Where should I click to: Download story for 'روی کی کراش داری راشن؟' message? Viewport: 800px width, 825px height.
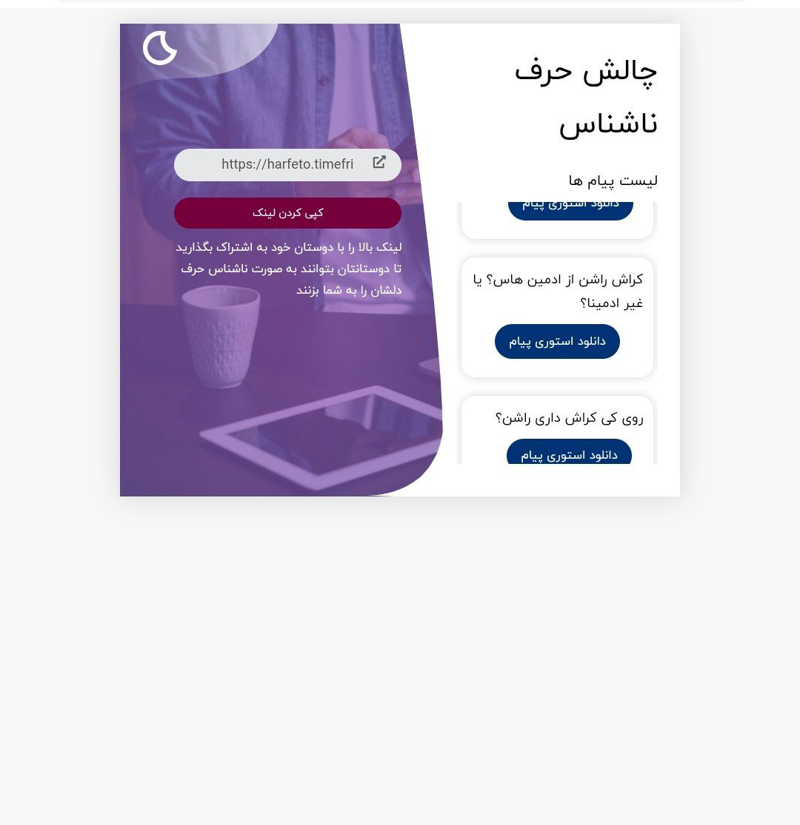click(x=568, y=454)
